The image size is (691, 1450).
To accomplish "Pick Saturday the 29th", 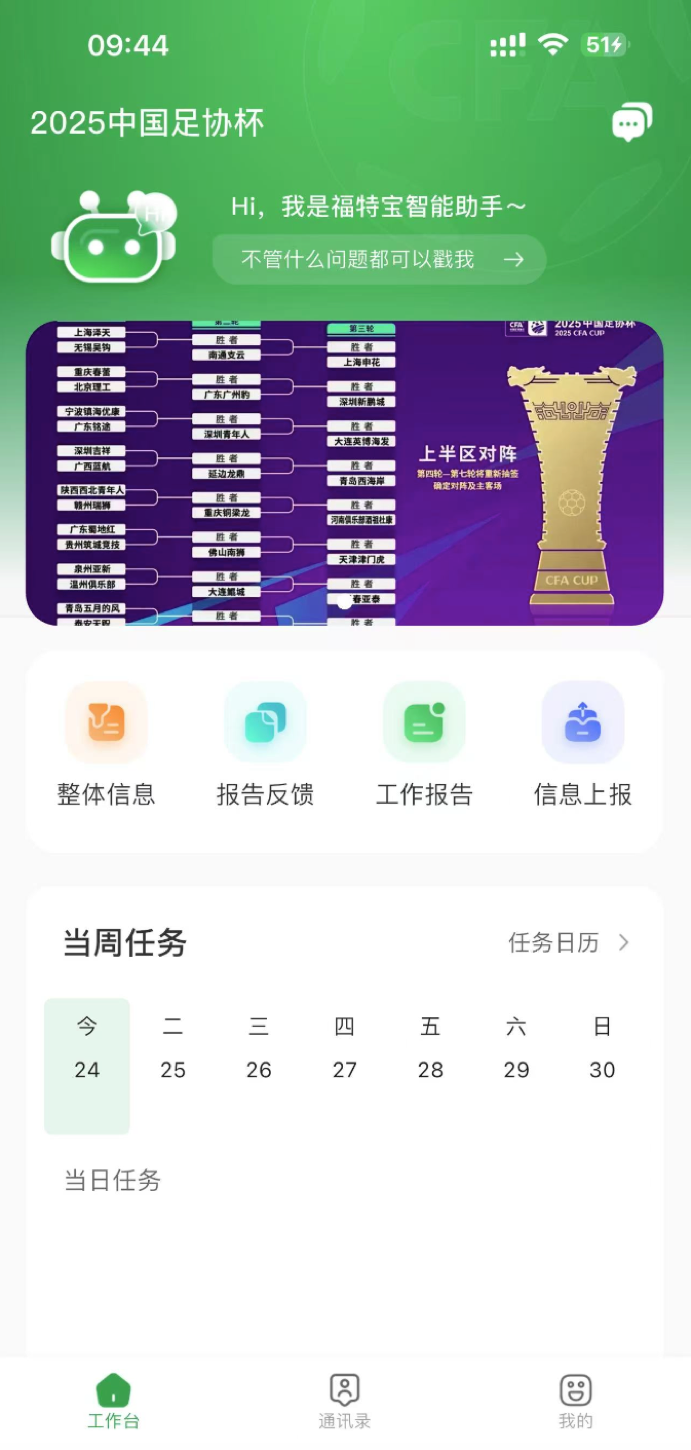I will point(517,1050).
